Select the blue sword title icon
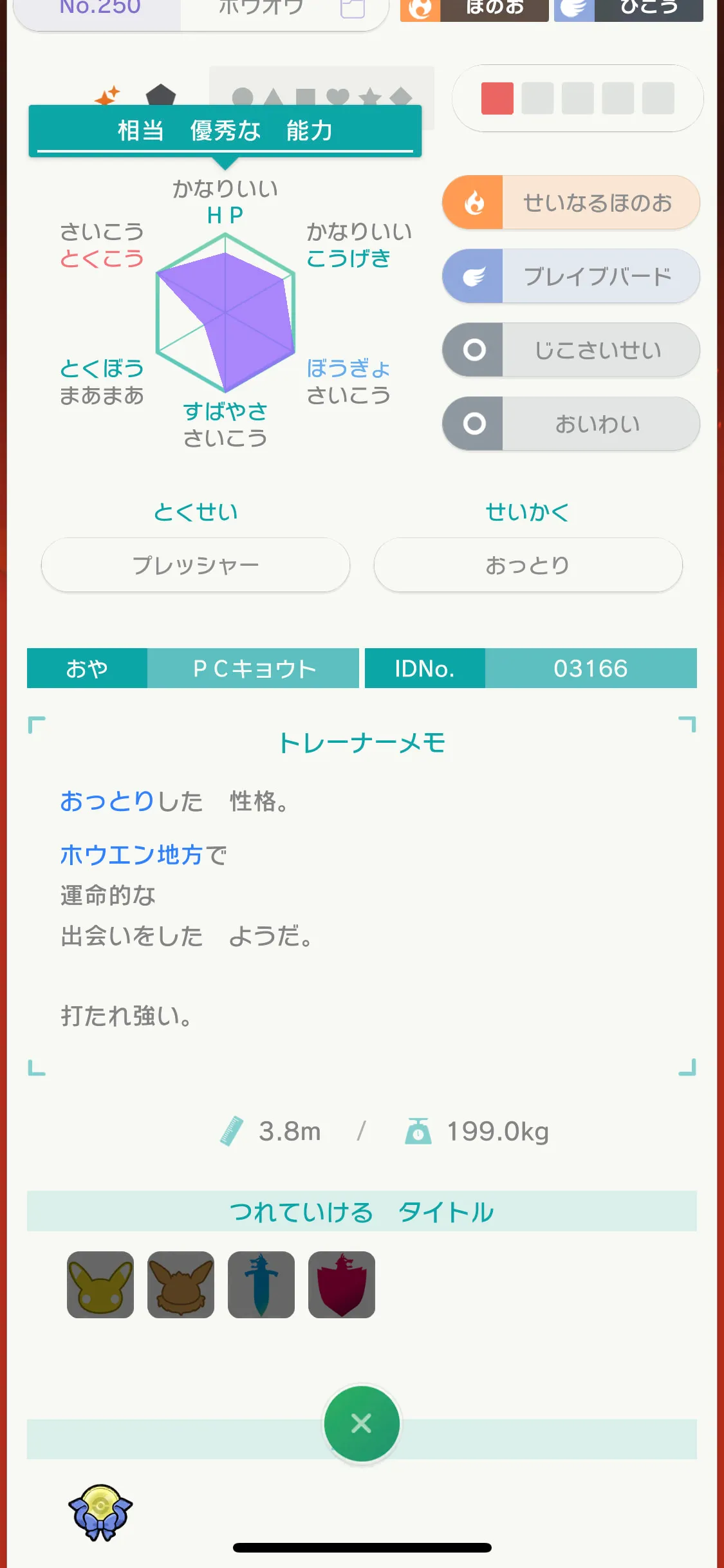This screenshot has width=724, height=1568. point(261,1285)
